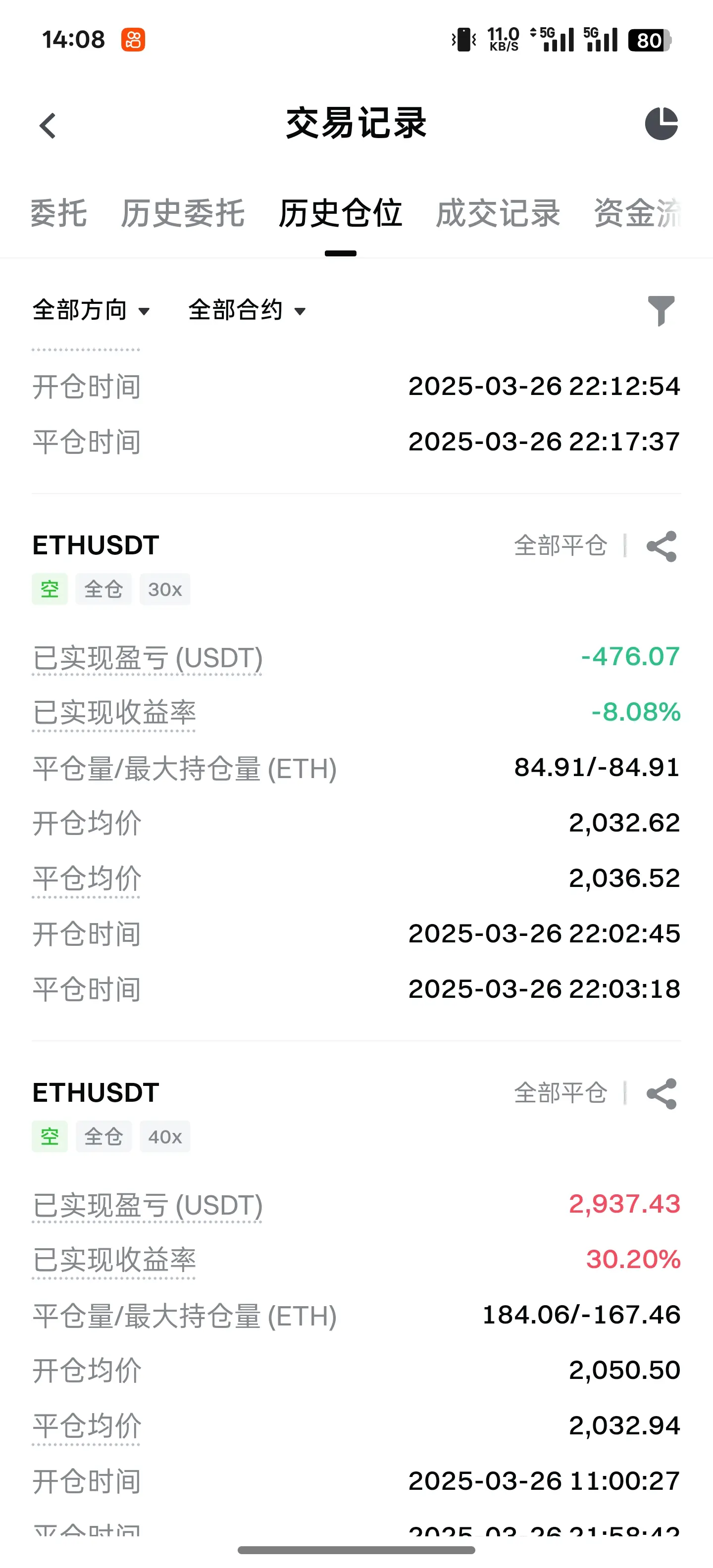Share the 40x ETHUSDT position
The width and height of the screenshot is (713, 1568).
click(x=661, y=1094)
